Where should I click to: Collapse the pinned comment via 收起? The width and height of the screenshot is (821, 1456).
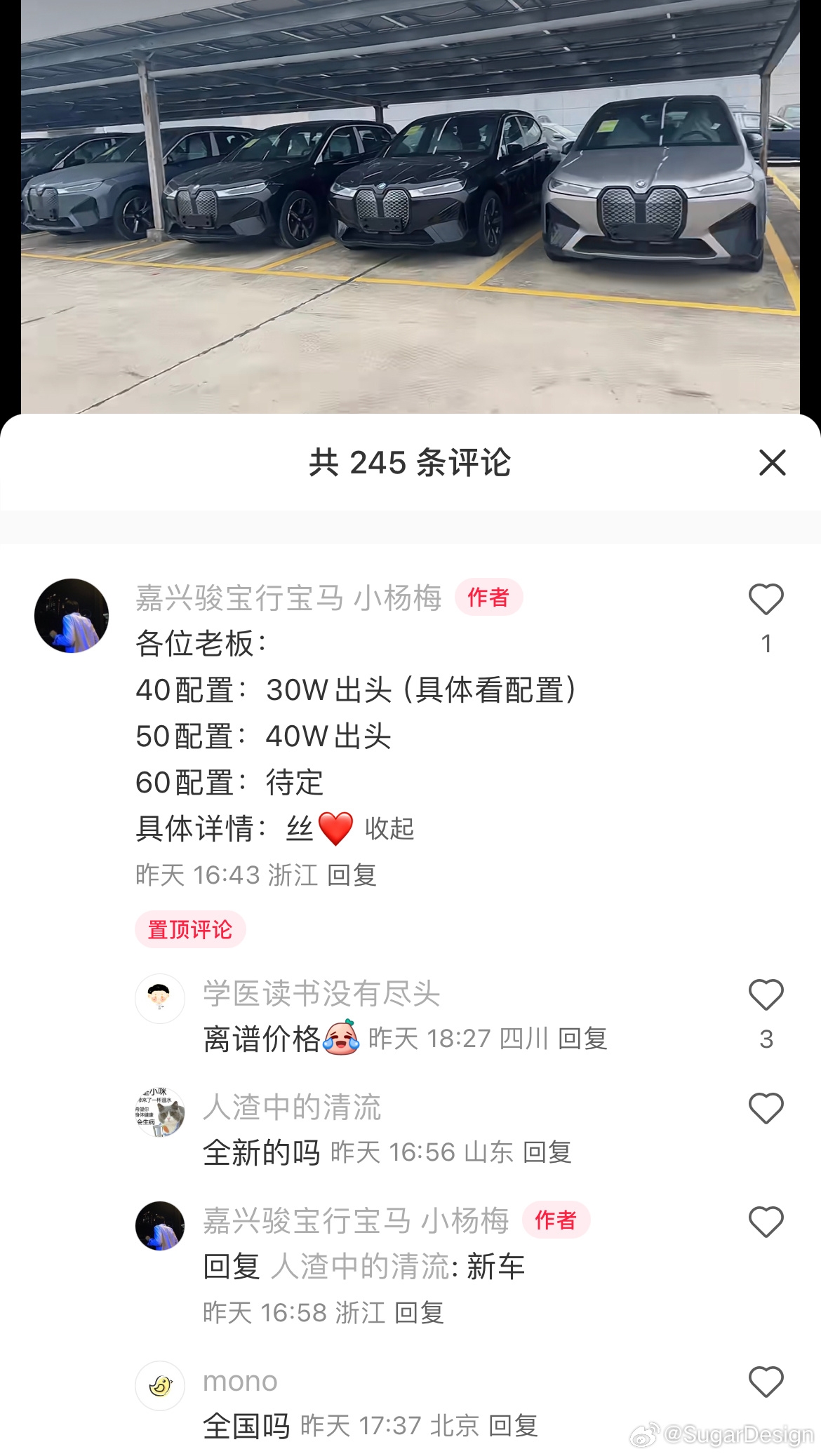[x=389, y=829]
